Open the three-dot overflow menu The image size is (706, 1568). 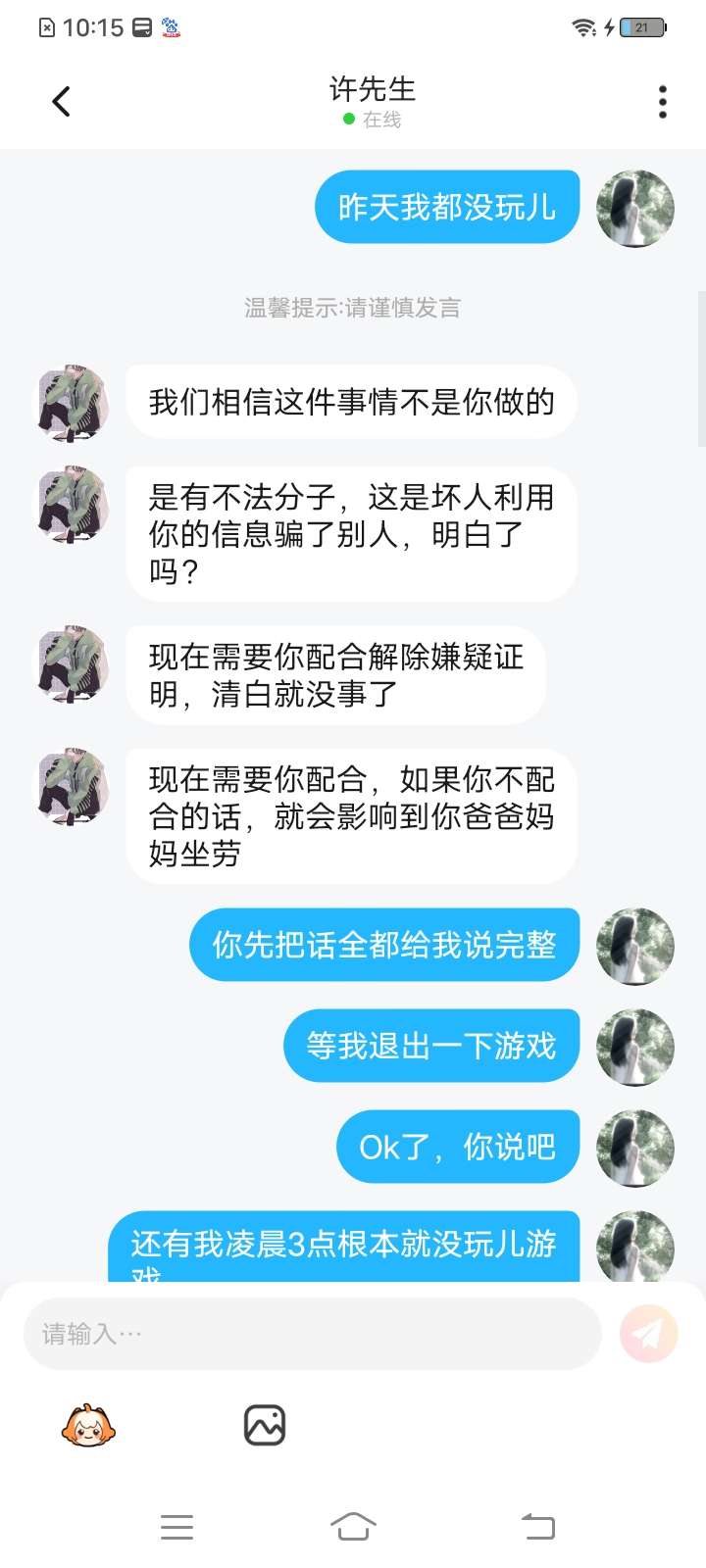(x=663, y=102)
